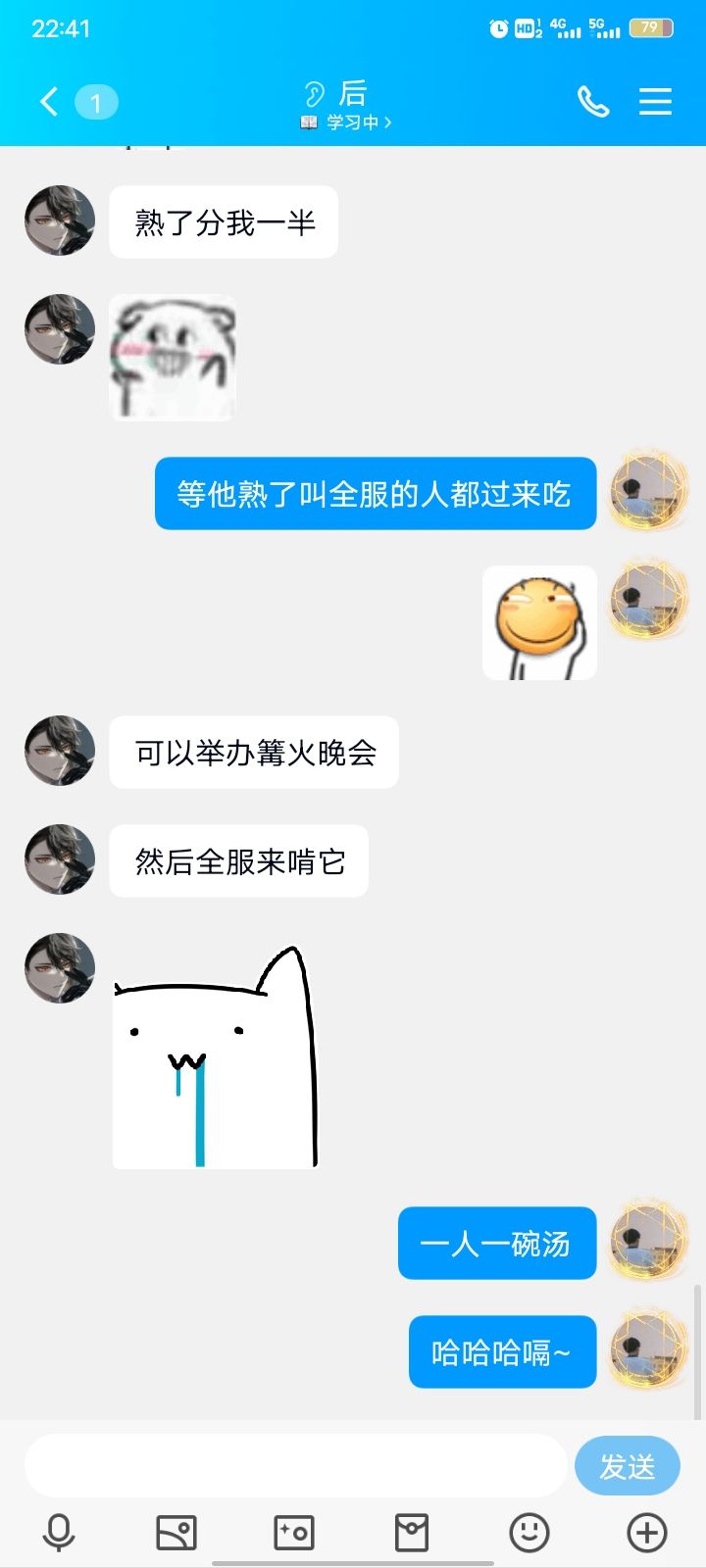Open the emoji smiley picker icon
706x1568 pixels.
[x=529, y=1532]
